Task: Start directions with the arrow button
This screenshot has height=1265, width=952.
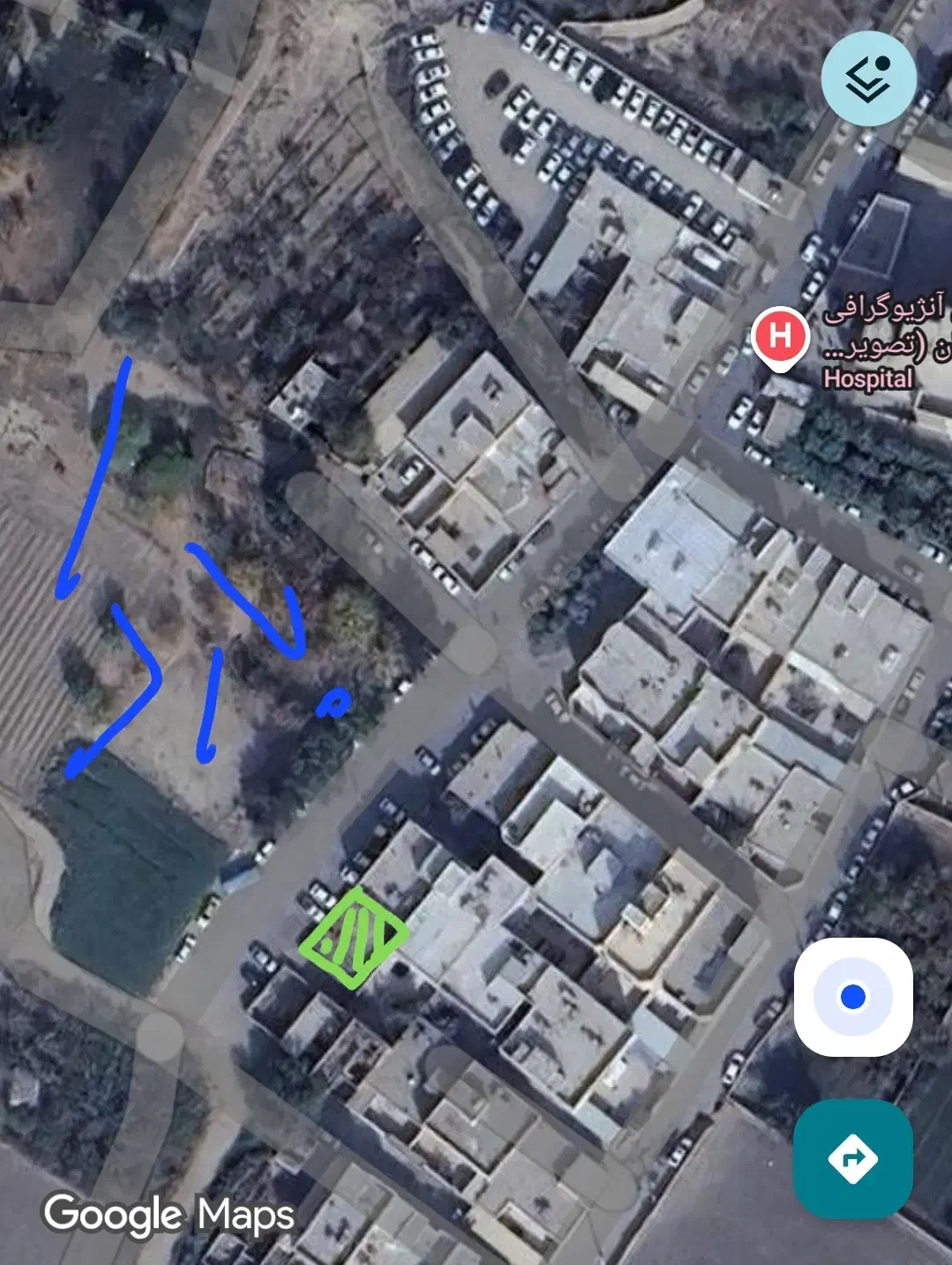Action: [852, 1158]
